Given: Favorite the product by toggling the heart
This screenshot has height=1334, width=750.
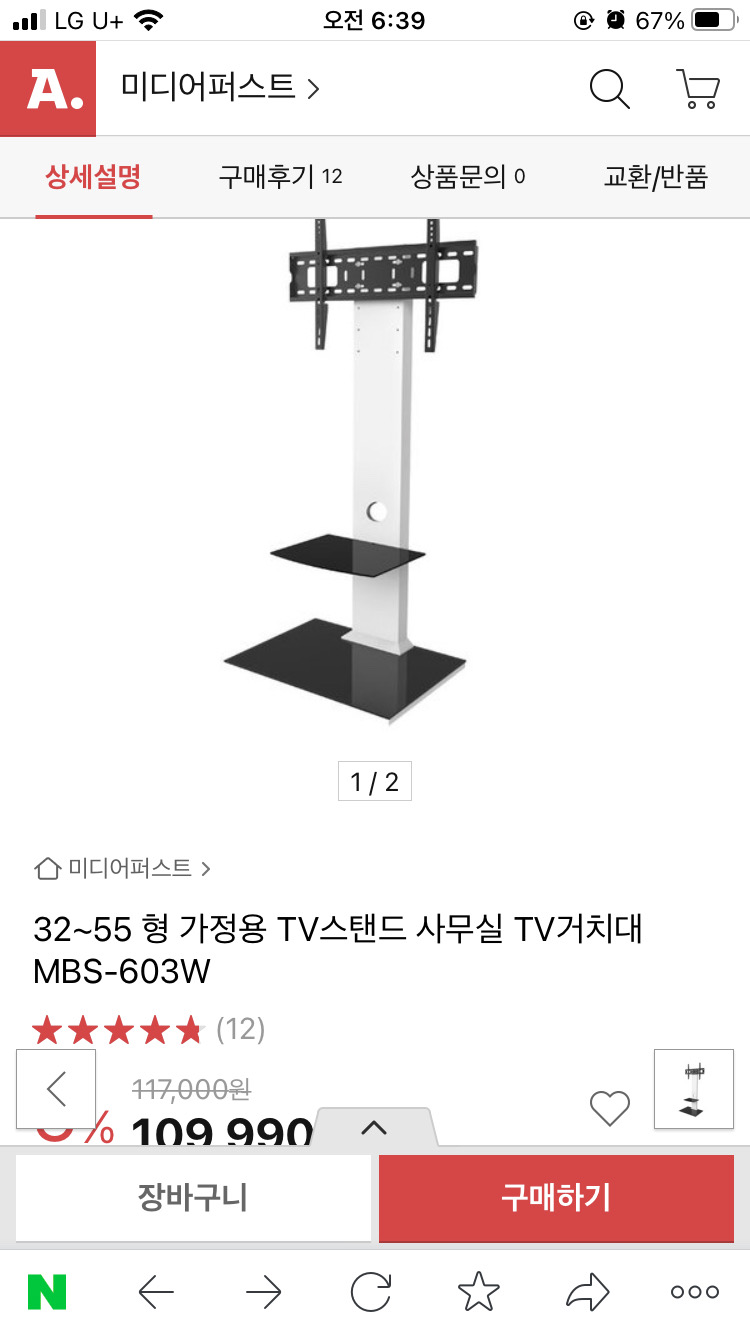Looking at the screenshot, I should pos(609,1109).
